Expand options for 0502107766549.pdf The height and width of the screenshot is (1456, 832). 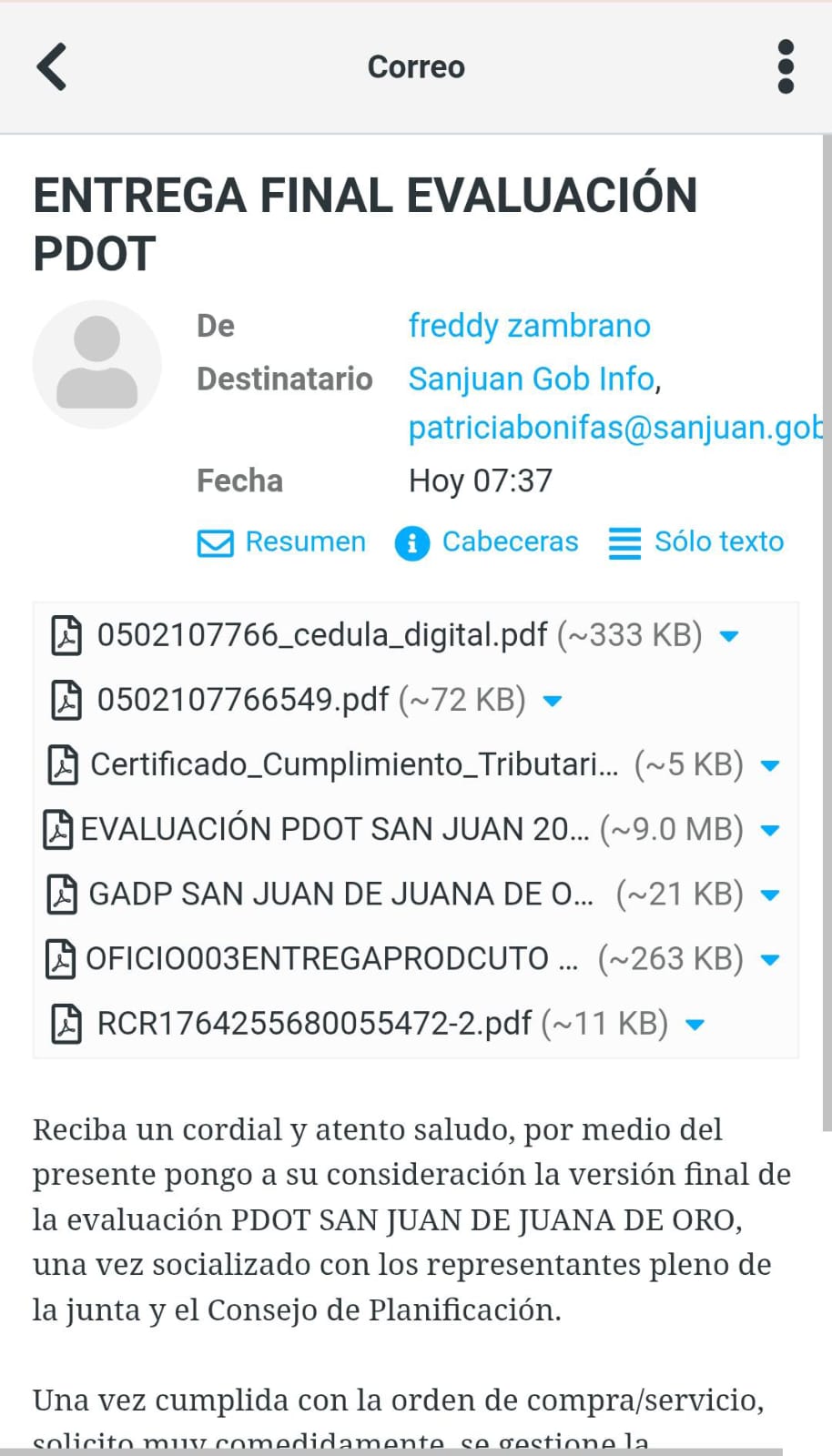pos(552,701)
